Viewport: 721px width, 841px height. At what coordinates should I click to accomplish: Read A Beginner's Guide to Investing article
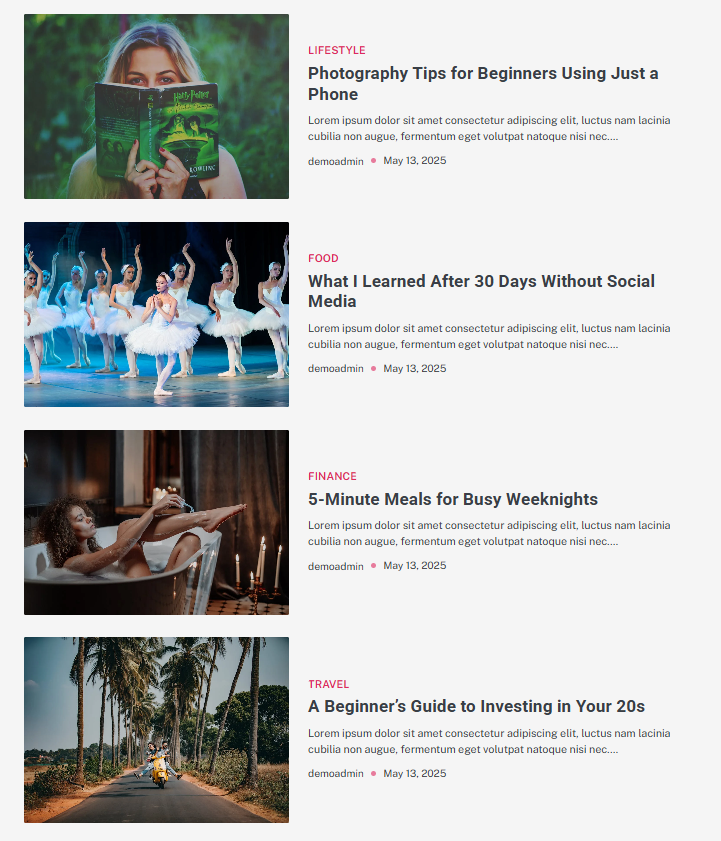(476, 706)
